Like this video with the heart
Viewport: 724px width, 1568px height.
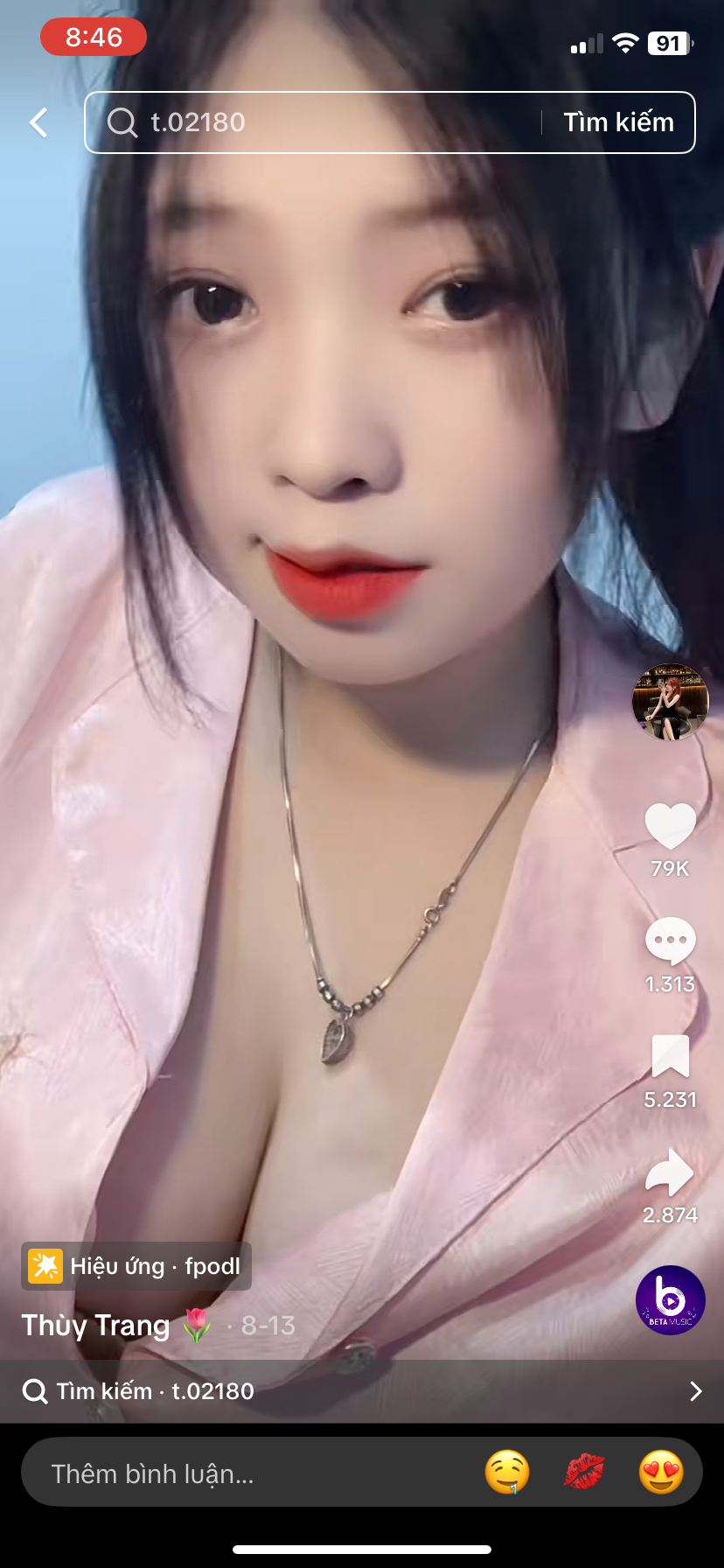pos(670,825)
